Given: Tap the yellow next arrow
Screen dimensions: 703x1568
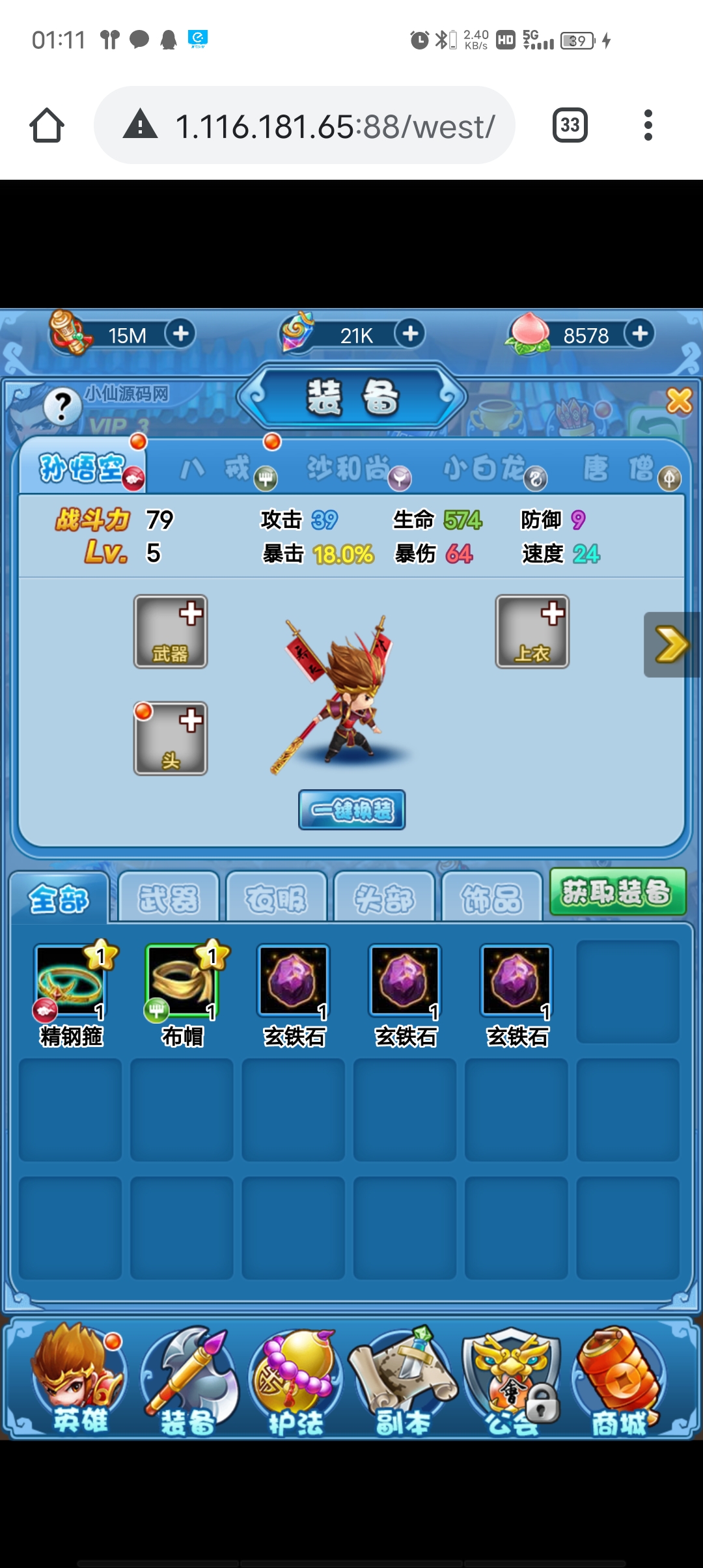Looking at the screenshot, I should point(671,645).
